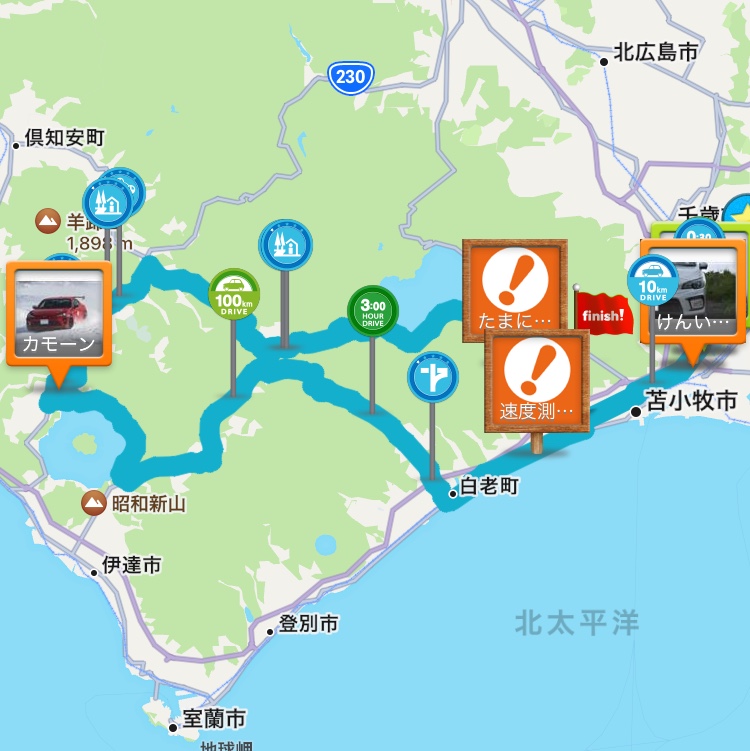Open the たまに… warning sign
The image size is (750, 751).
coord(514,289)
